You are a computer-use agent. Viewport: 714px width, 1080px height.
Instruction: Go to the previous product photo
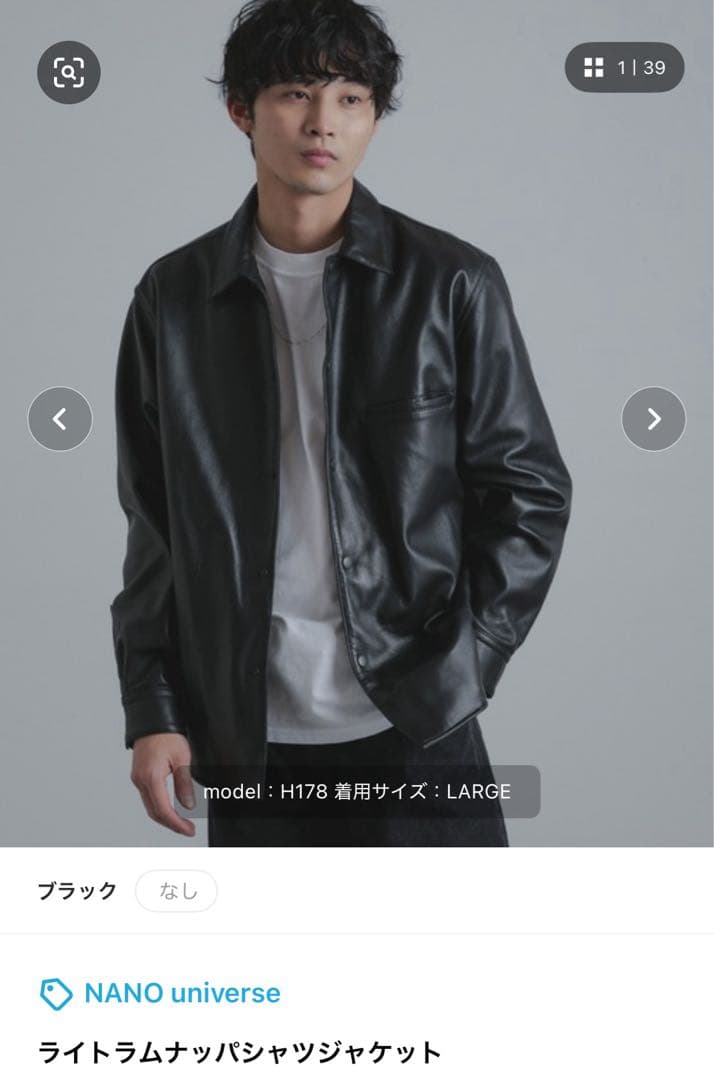click(x=60, y=419)
